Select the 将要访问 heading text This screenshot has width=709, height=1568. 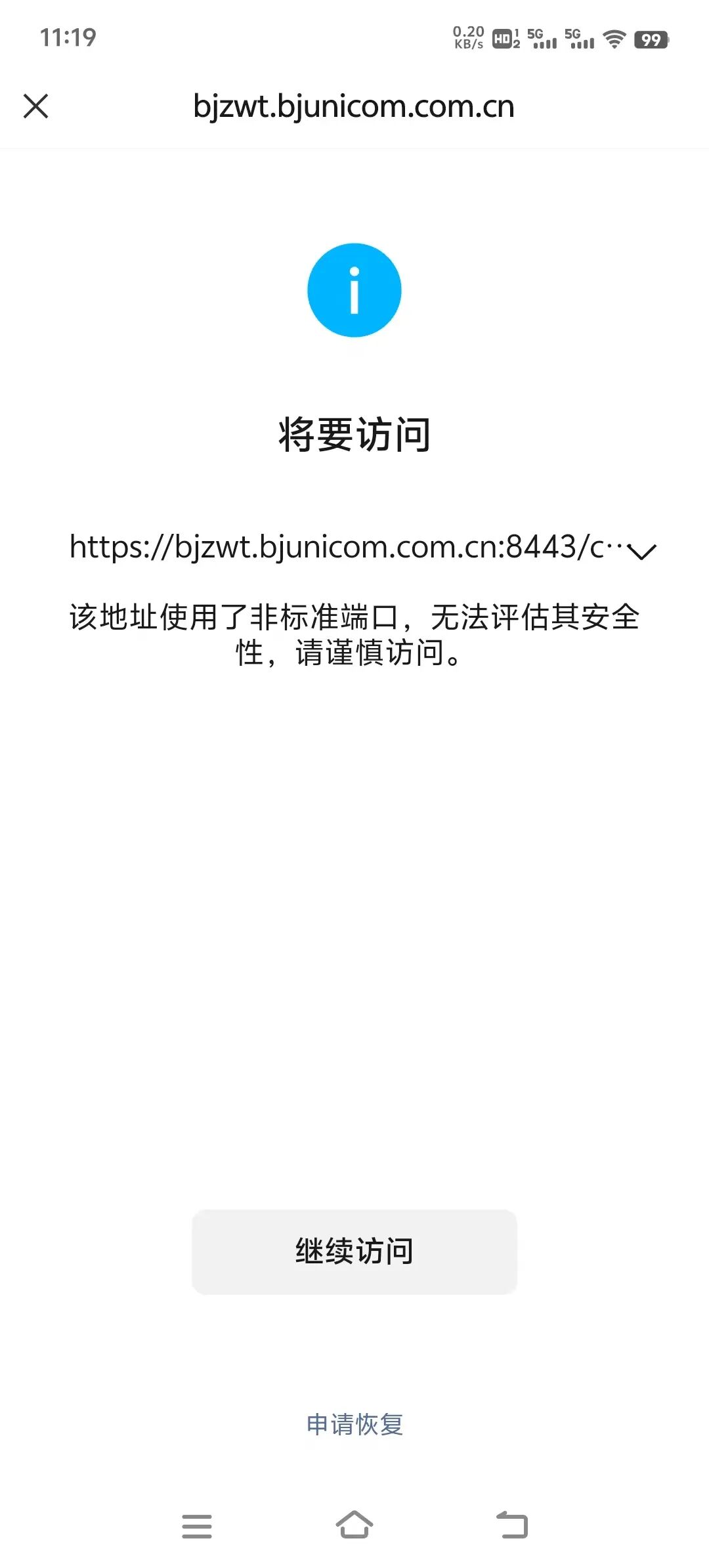tap(354, 433)
